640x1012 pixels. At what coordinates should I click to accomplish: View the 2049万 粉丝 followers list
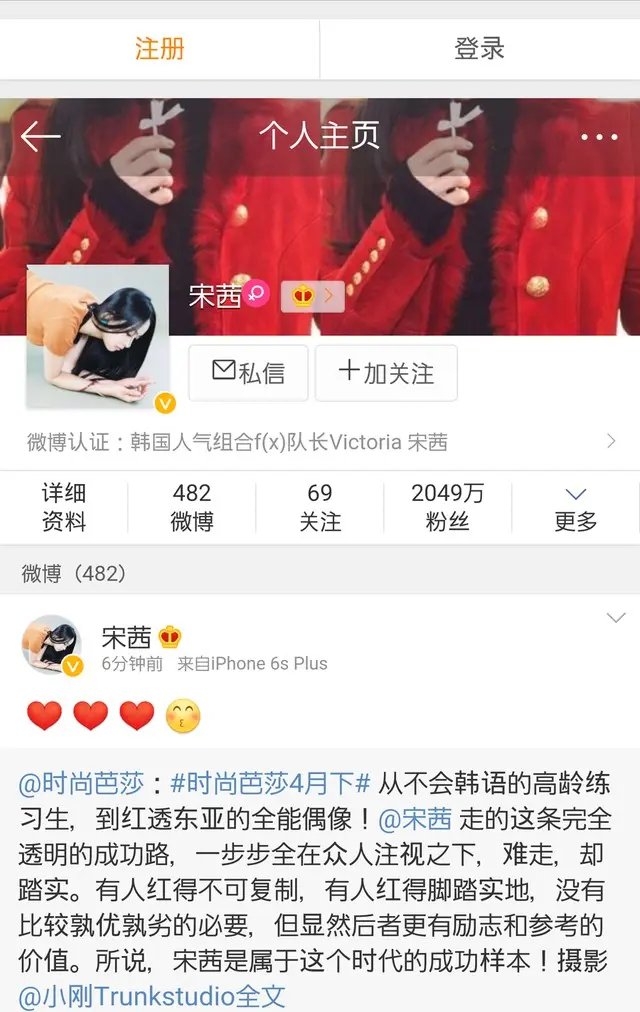[447, 507]
